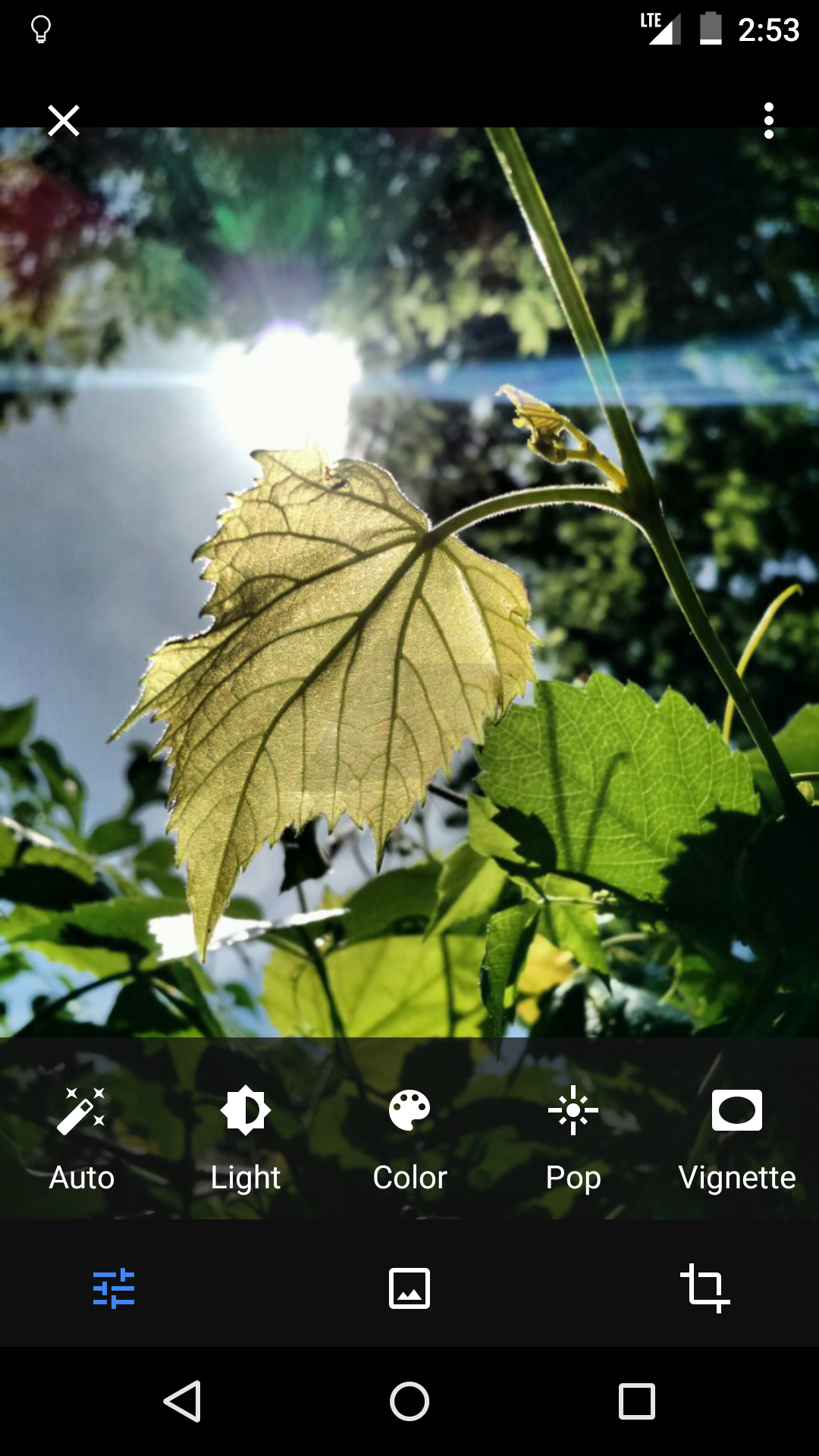Choose the Pop adjustment
The image size is (819, 1456).
tap(573, 1137)
